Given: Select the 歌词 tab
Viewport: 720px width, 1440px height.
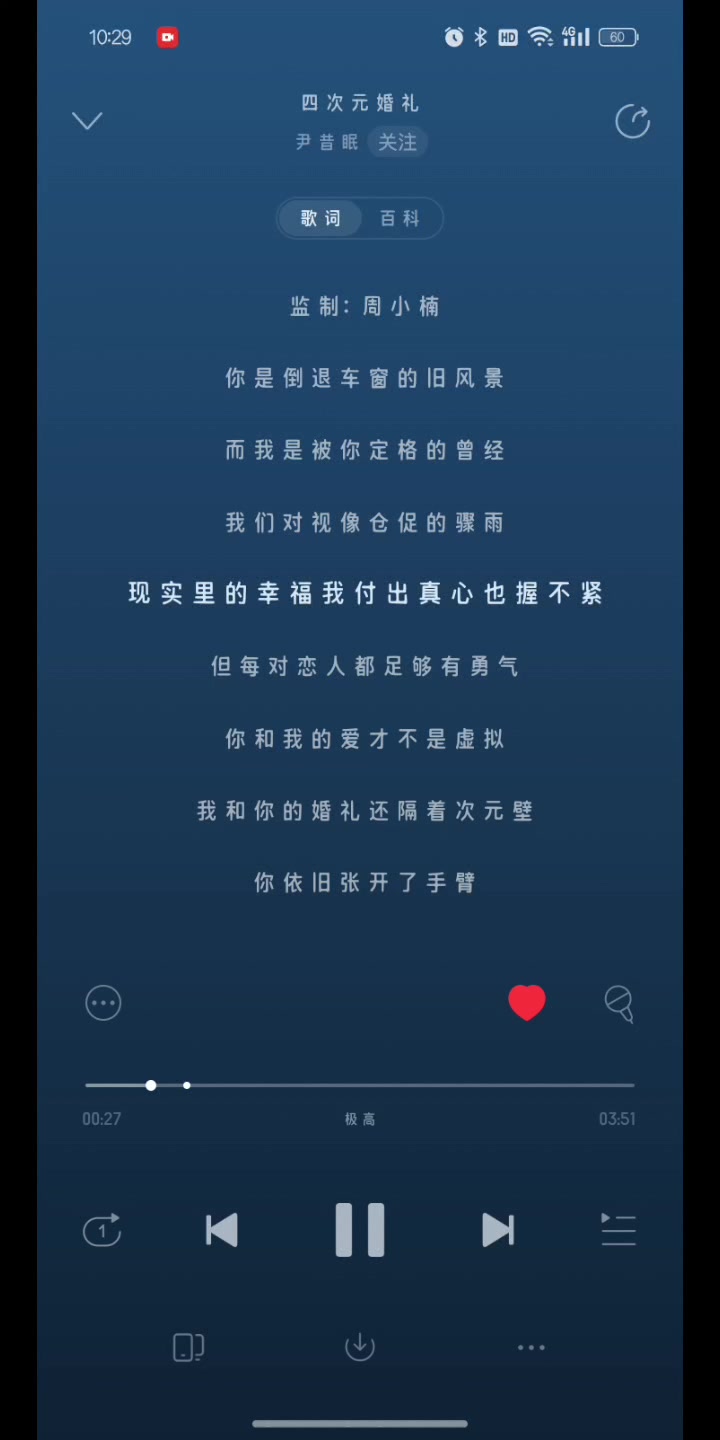Looking at the screenshot, I should [x=320, y=218].
